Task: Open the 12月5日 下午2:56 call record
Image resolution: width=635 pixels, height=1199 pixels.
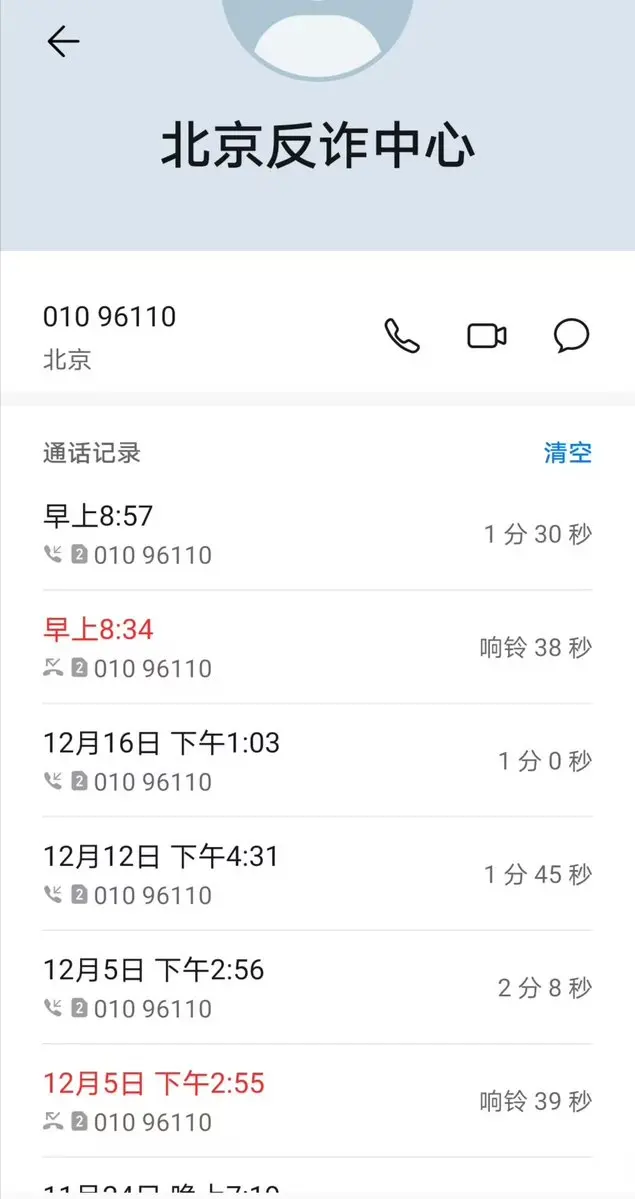Action: (318, 987)
